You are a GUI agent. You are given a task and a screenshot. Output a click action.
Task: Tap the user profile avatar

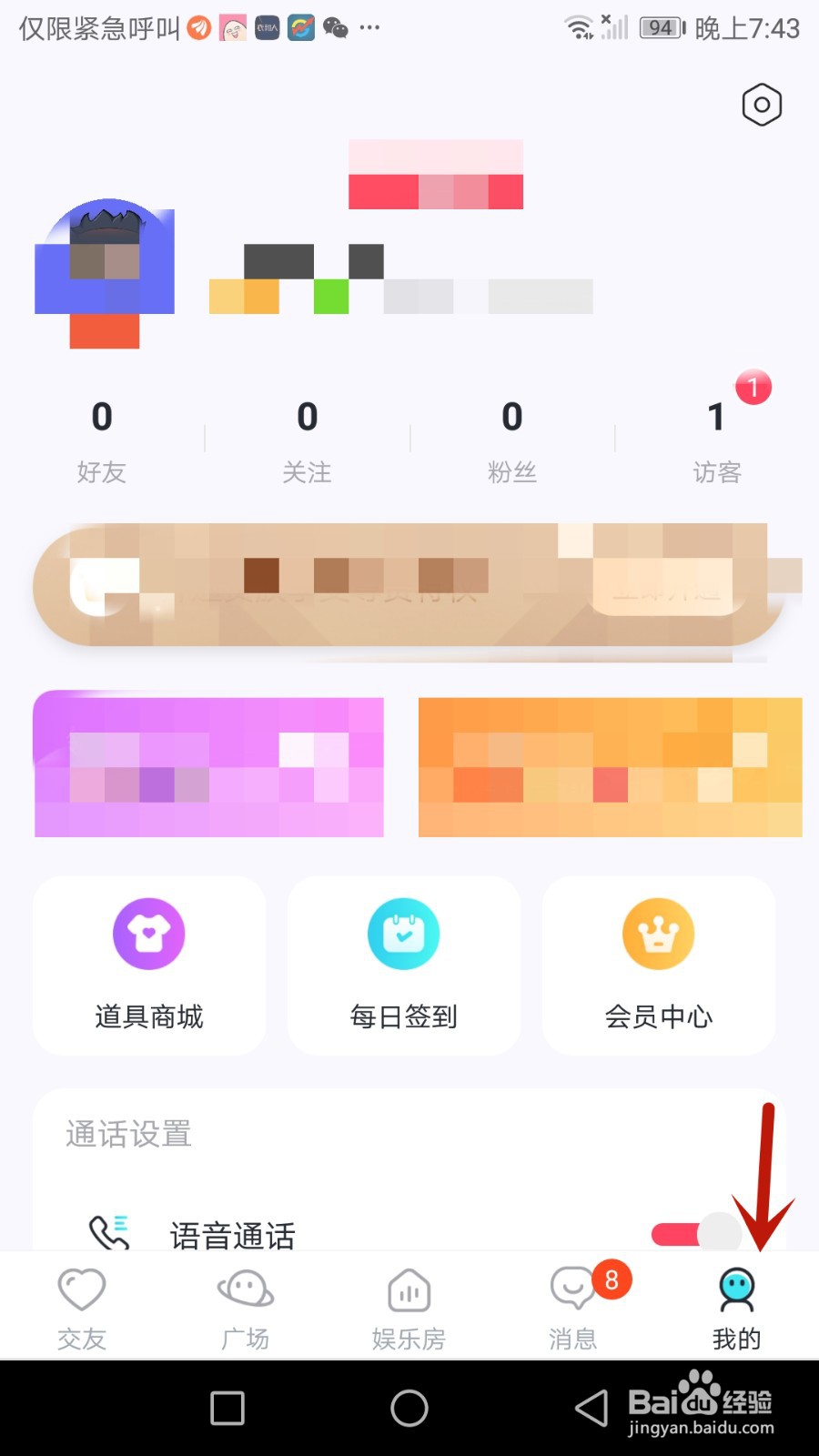coord(104,264)
